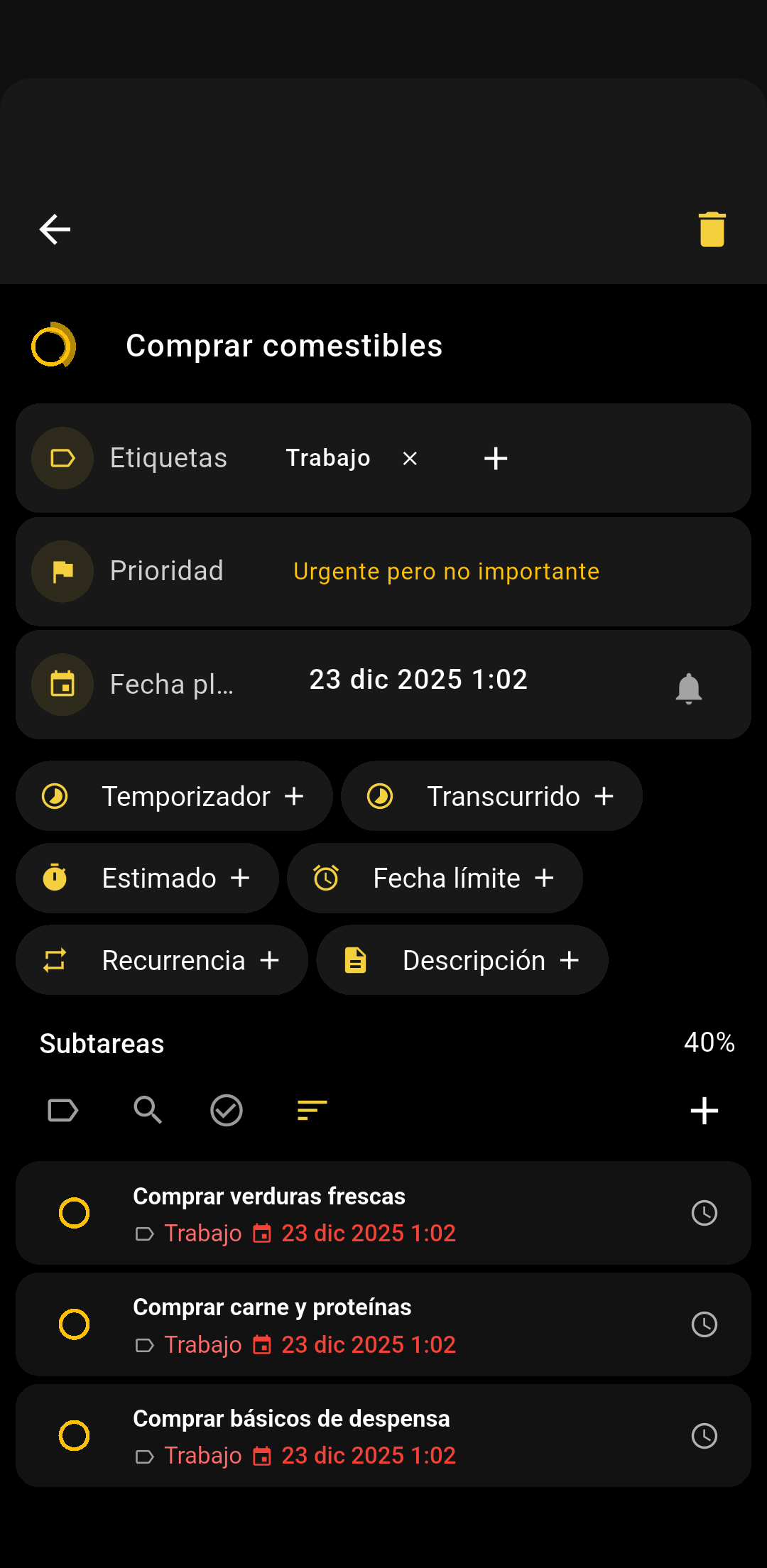Add Transcurrido time
Image resolution: width=767 pixels, height=1568 pixels.
pyautogui.click(x=491, y=797)
